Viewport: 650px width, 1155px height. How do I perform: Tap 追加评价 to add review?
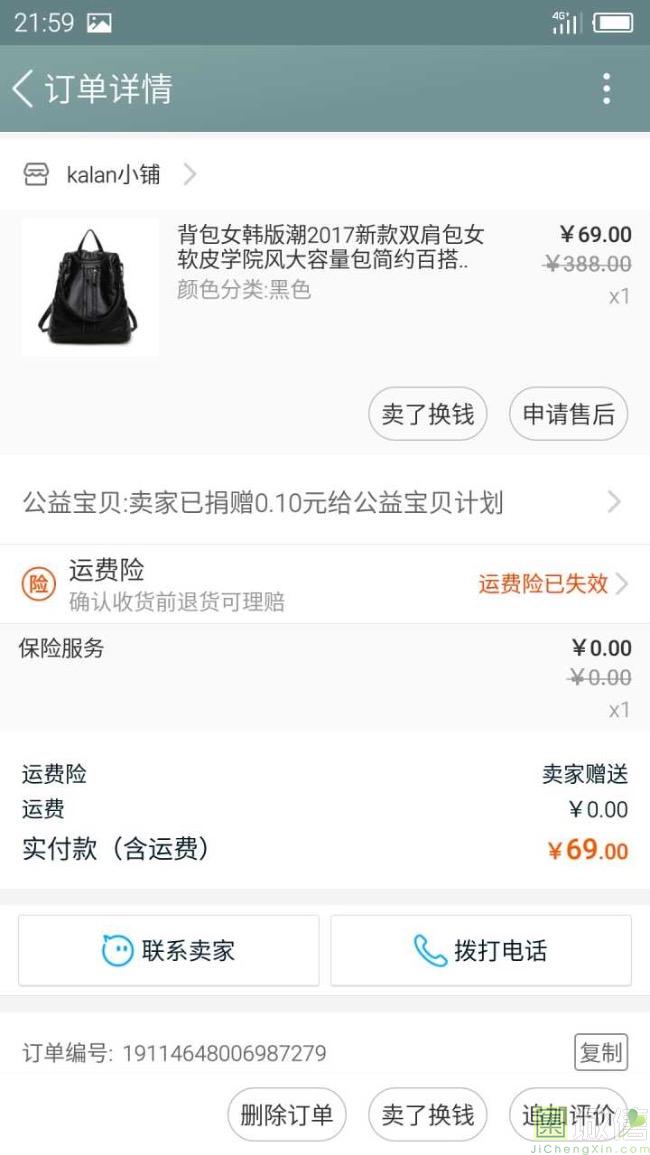566,1115
